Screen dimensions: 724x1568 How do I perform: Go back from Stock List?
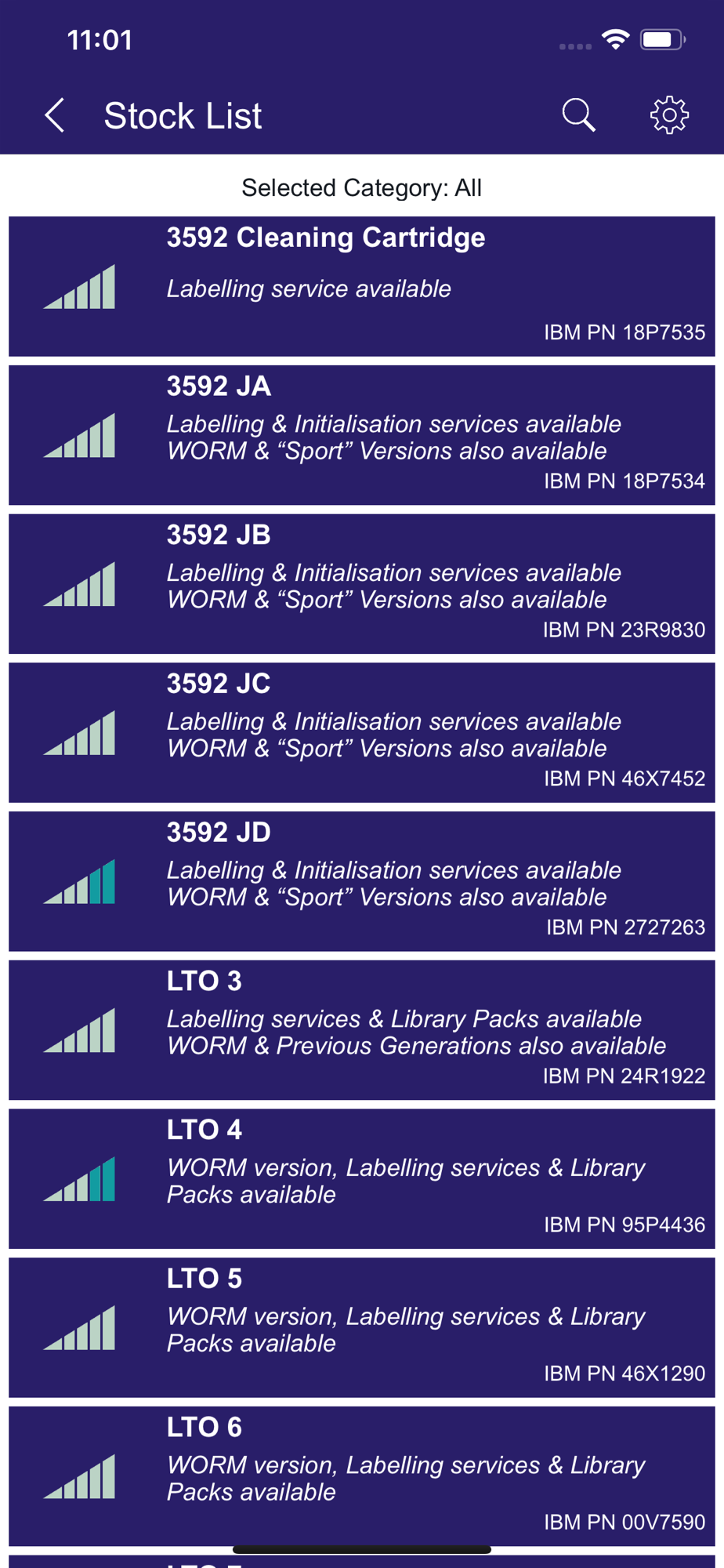pos(55,115)
